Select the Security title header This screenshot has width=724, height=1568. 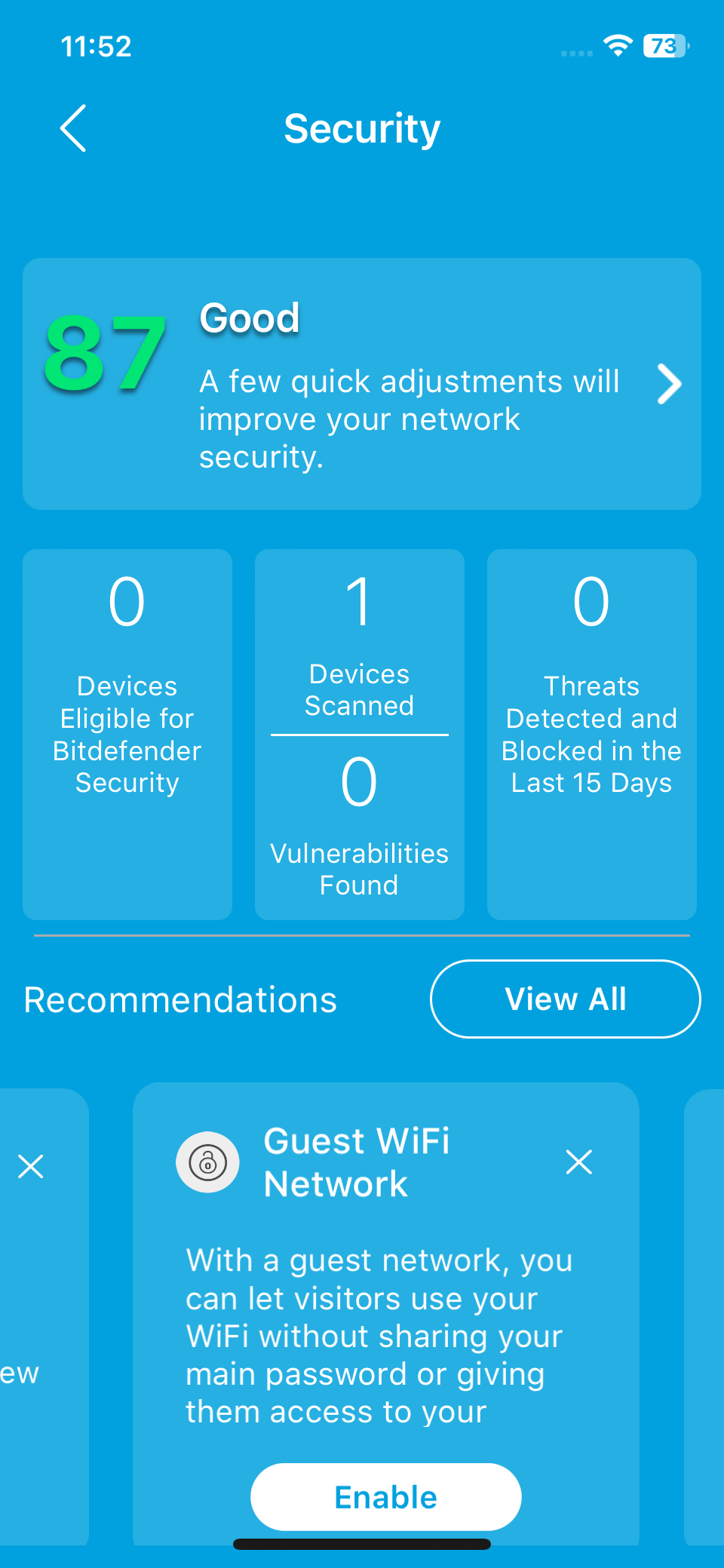362,128
